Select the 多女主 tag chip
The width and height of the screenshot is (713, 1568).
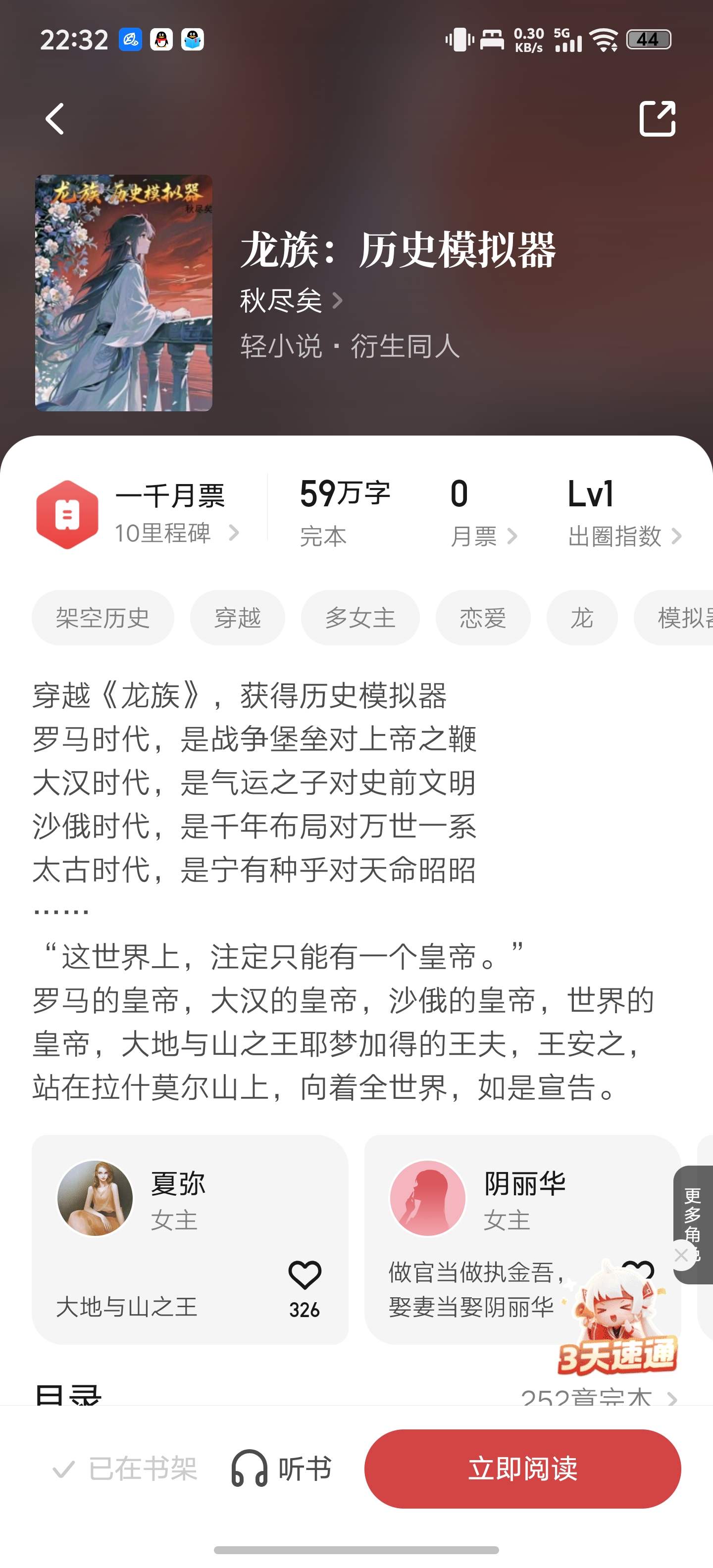pos(360,618)
